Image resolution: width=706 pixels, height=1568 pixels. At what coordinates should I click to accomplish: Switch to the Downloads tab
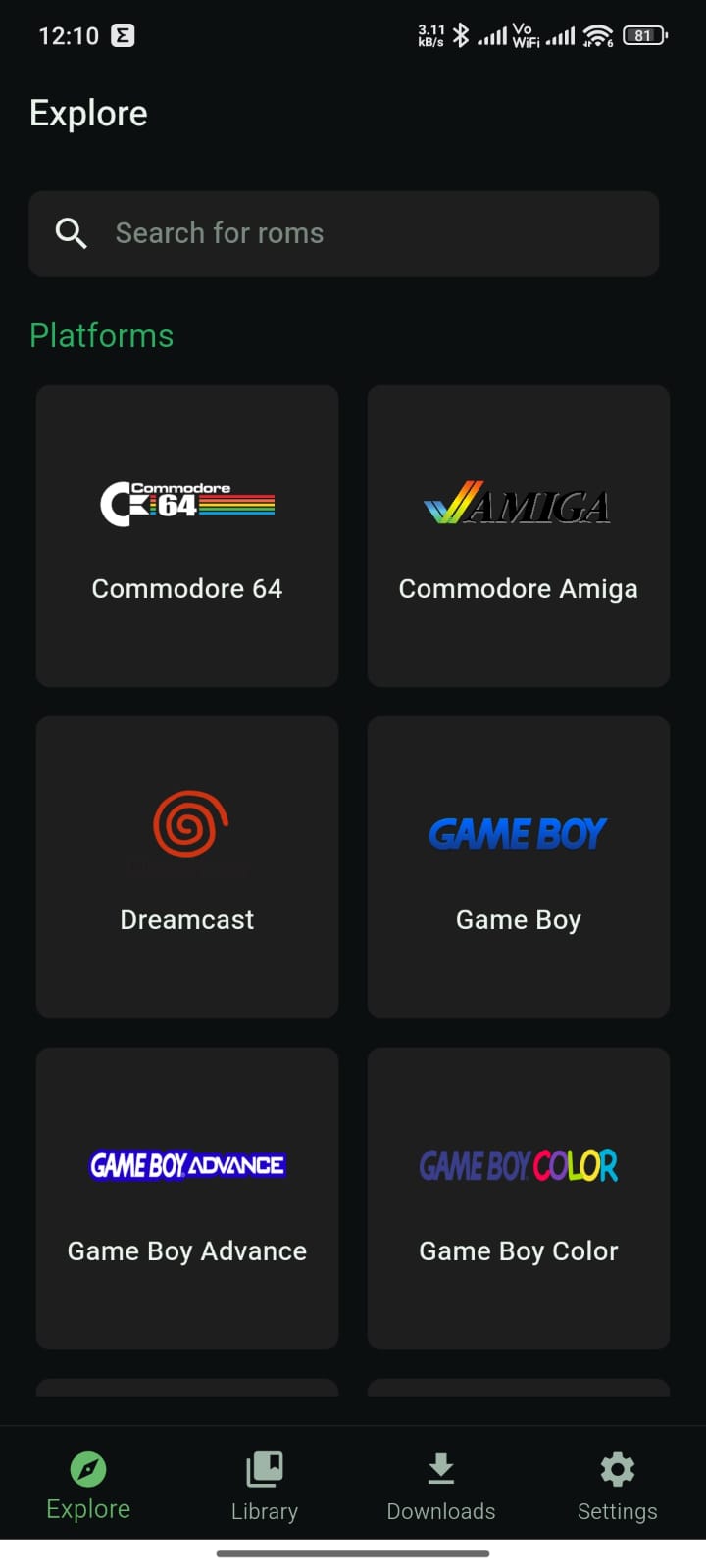[x=440, y=1485]
